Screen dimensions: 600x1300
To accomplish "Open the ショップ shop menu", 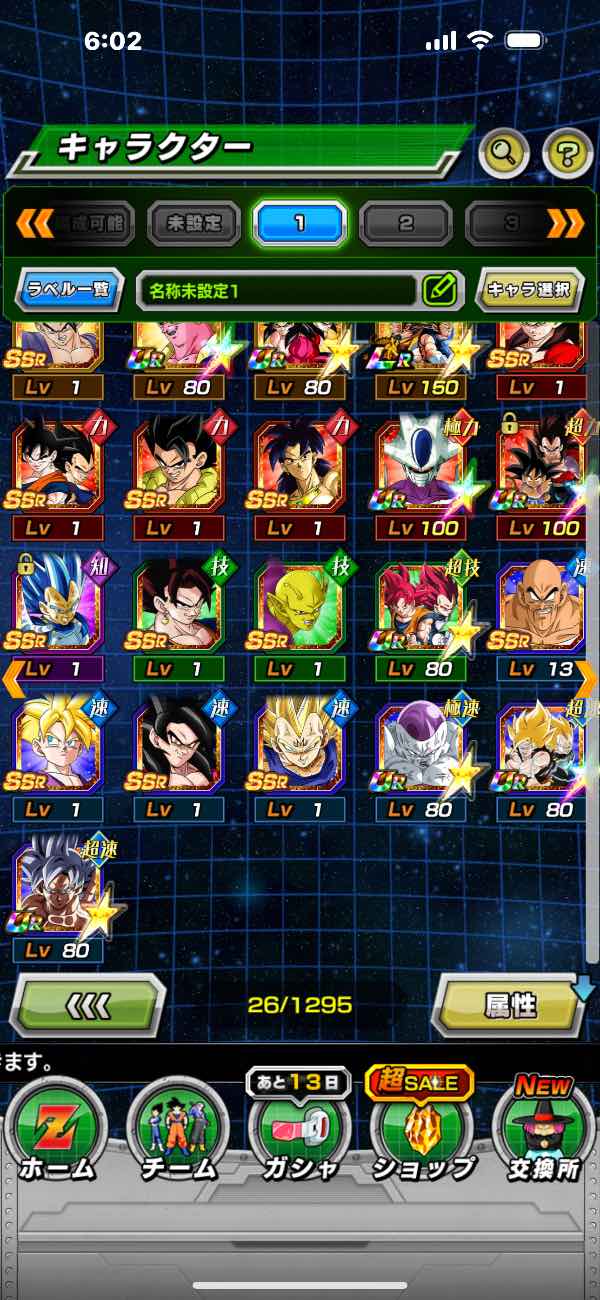I will click(x=421, y=1130).
